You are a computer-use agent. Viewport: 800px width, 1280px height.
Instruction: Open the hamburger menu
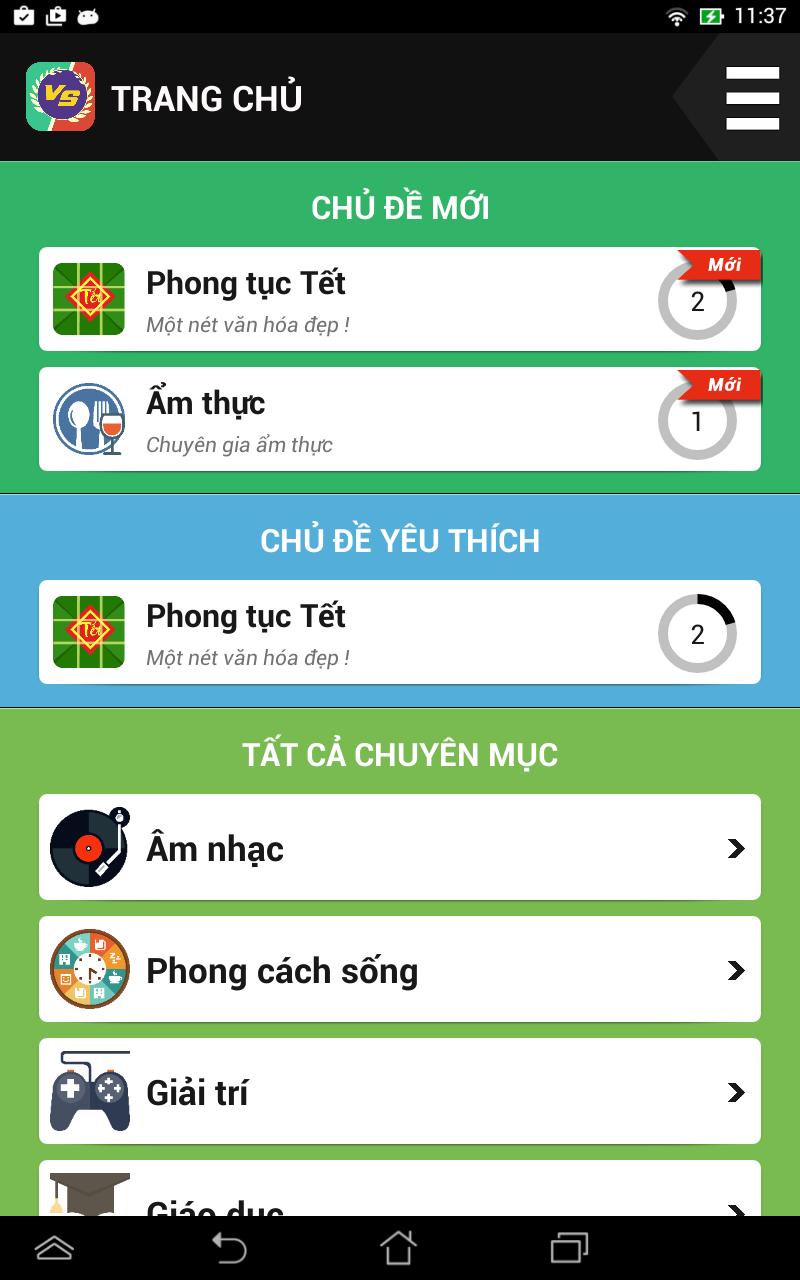coord(752,98)
